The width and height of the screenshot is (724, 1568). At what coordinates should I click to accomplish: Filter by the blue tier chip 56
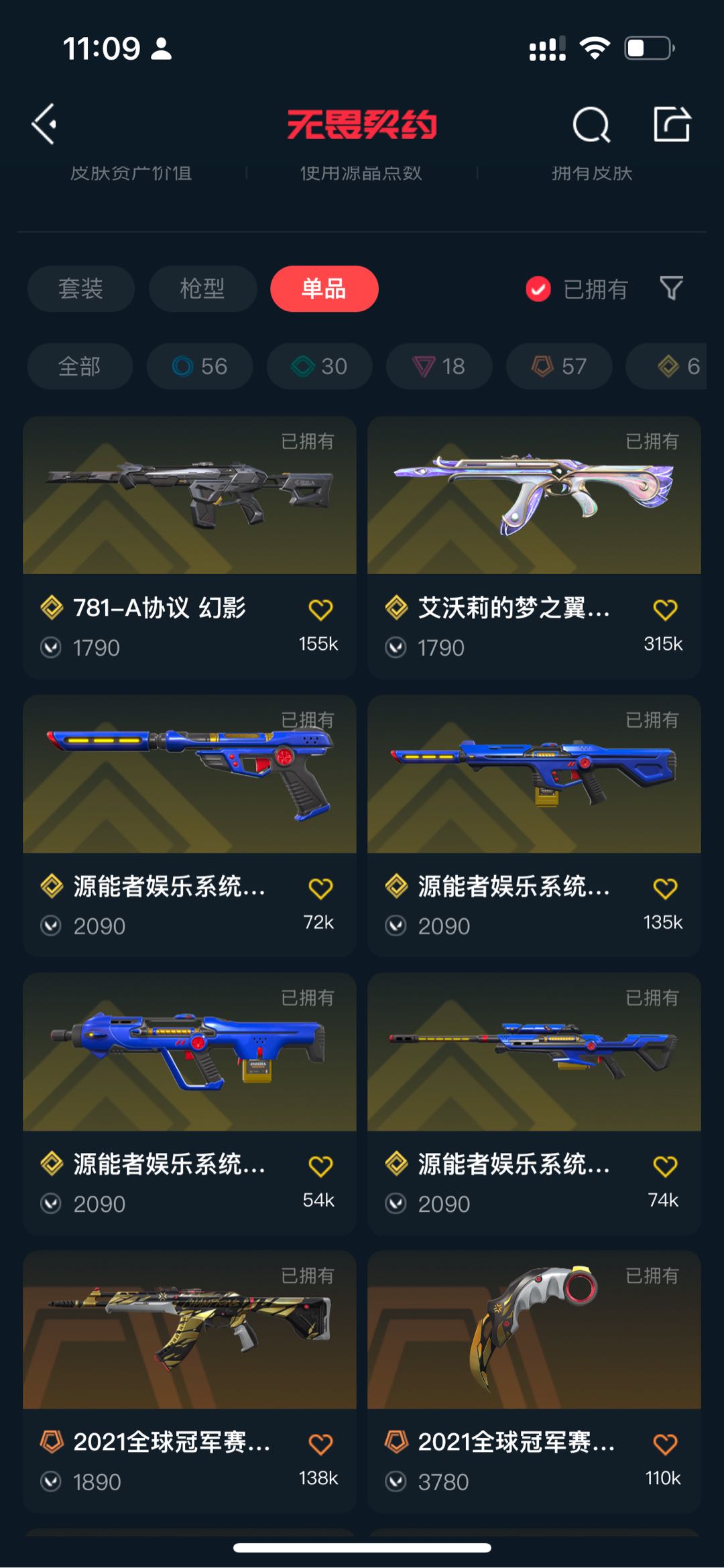pyautogui.click(x=200, y=366)
